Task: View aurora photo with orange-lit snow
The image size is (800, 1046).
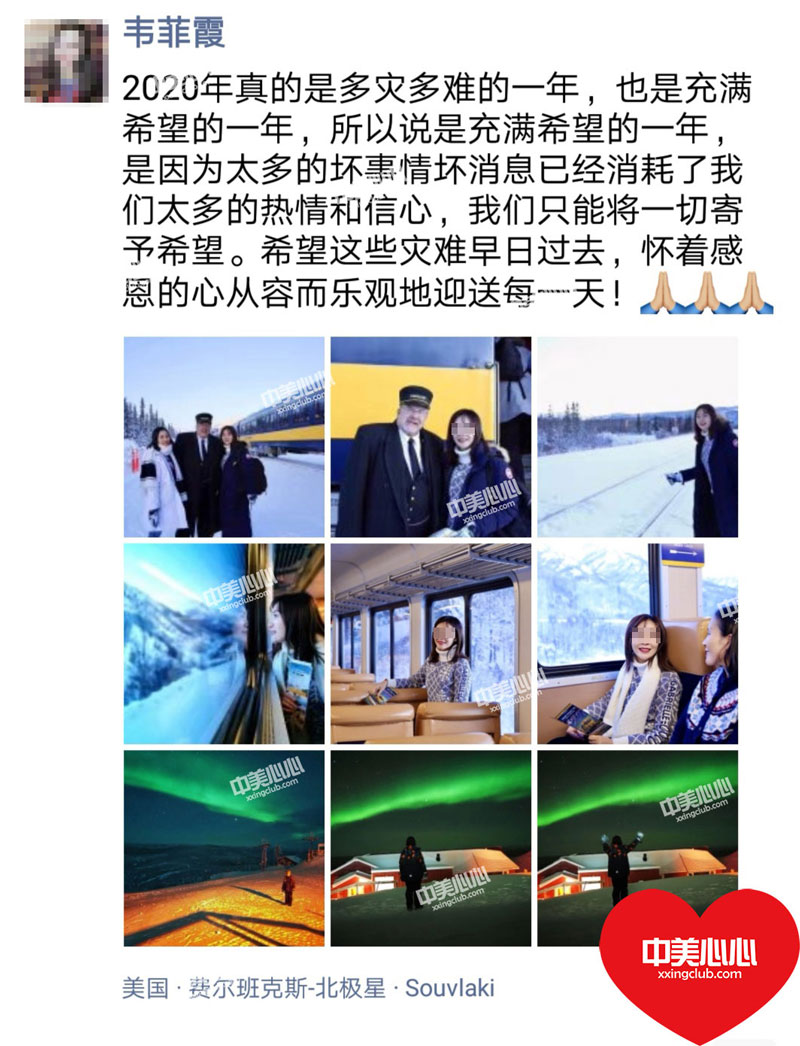Action: pos(224,848)
